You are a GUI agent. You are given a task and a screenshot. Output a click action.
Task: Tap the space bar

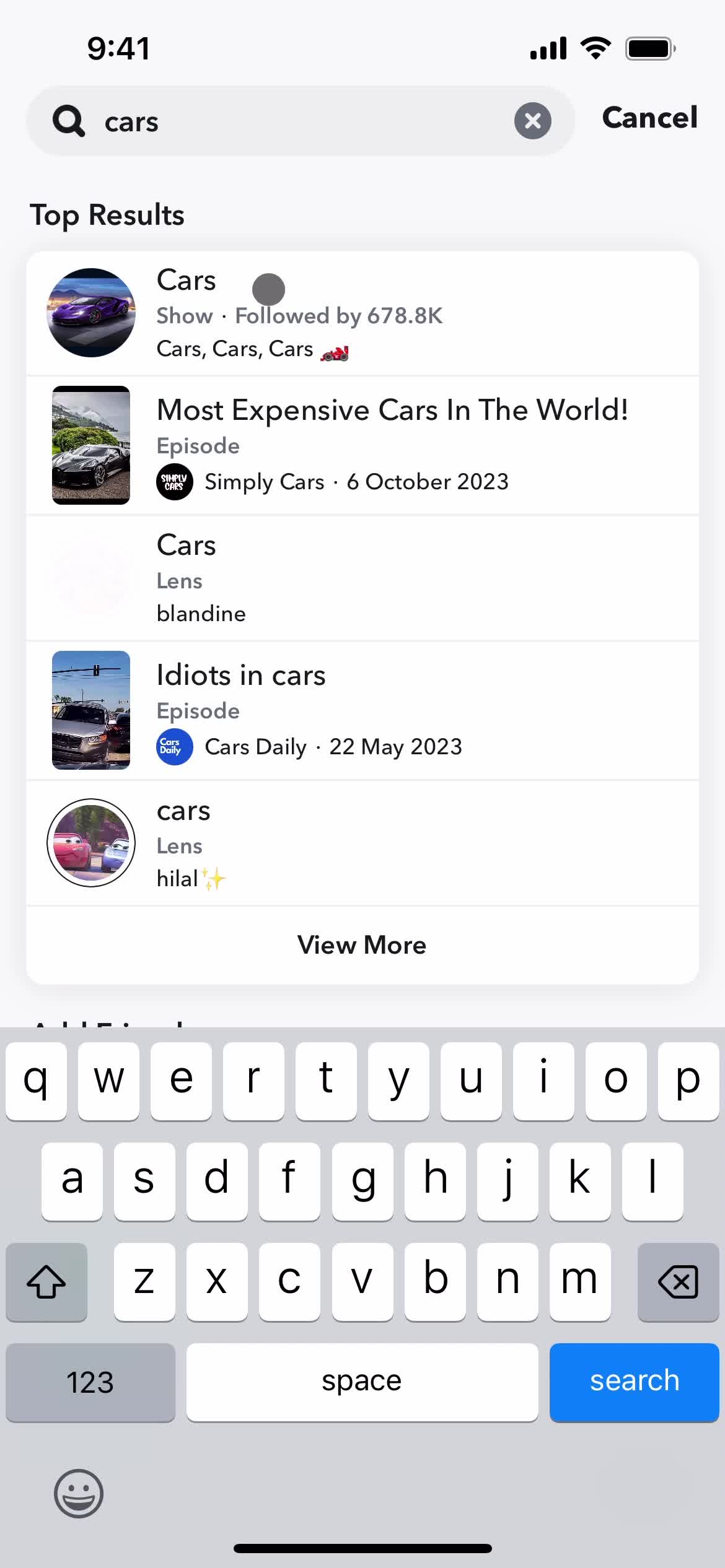(362, 1381)
